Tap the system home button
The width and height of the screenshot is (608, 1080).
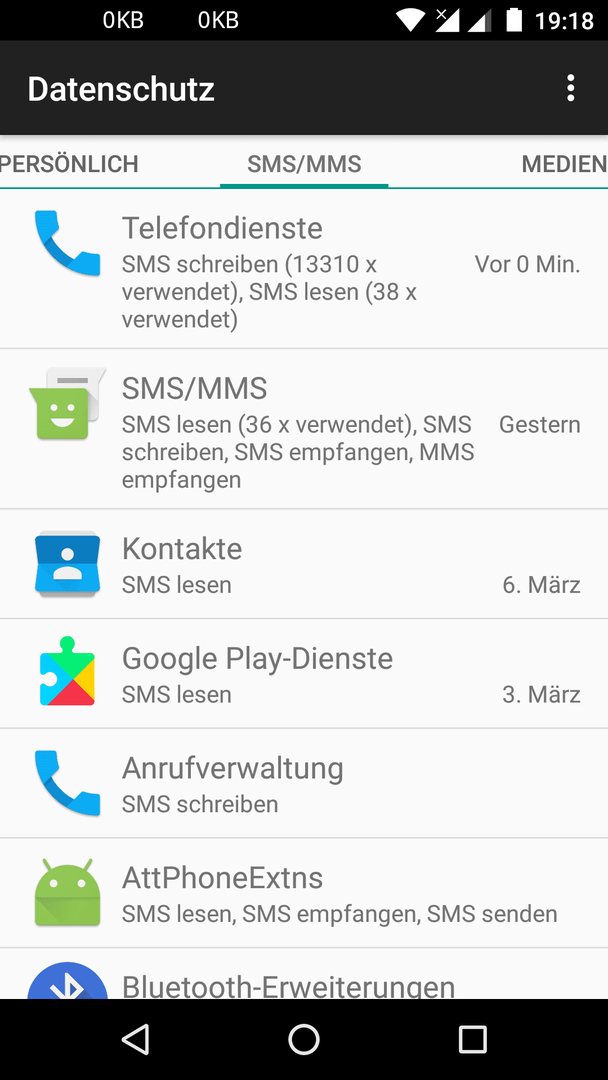[x=304, y=1039]
